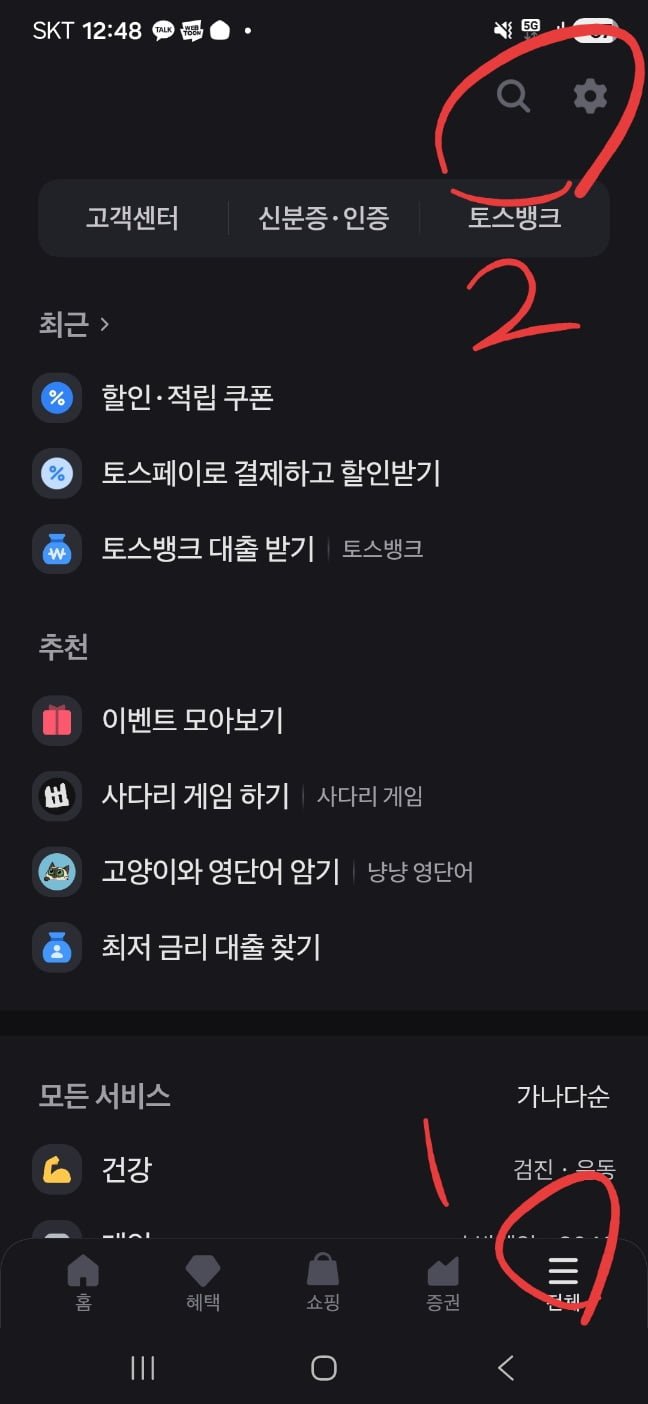Open settings via the gear icon

coord(590,96)
